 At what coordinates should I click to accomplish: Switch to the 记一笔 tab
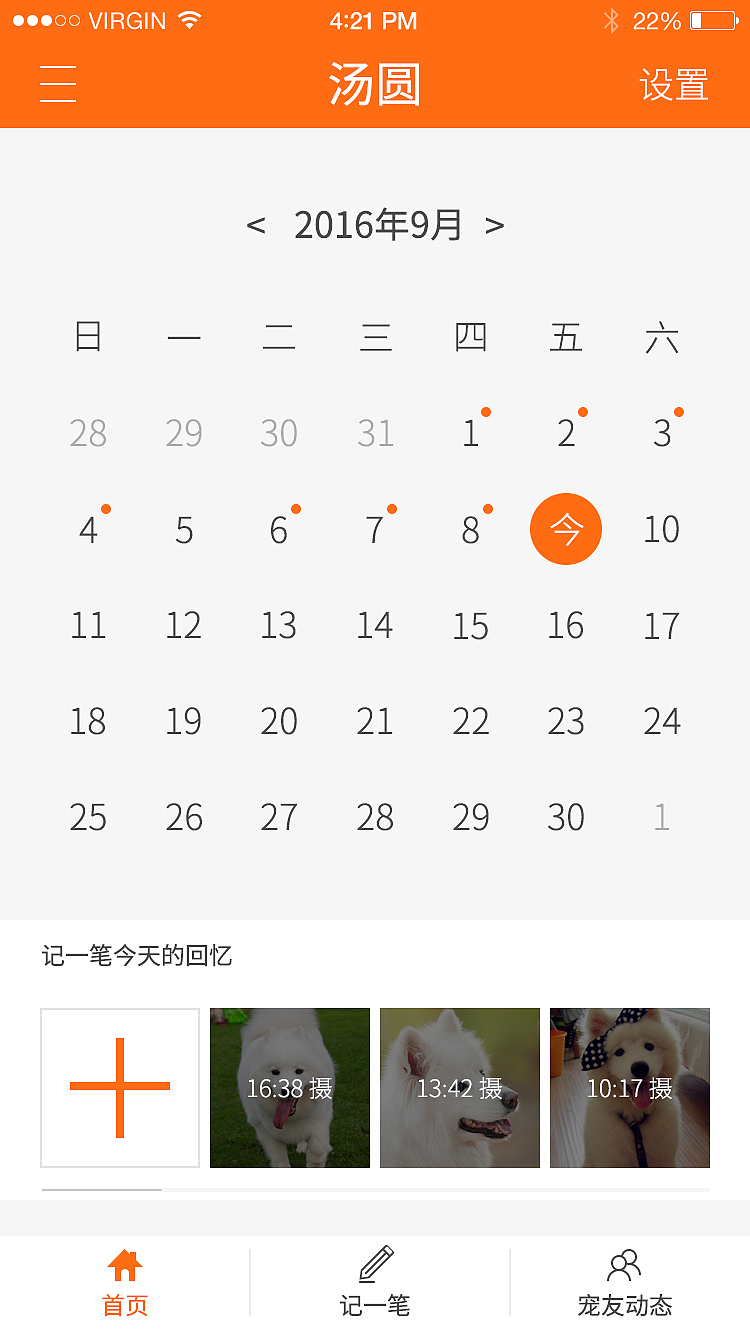pyautogui.click(x=375, y=1283)
